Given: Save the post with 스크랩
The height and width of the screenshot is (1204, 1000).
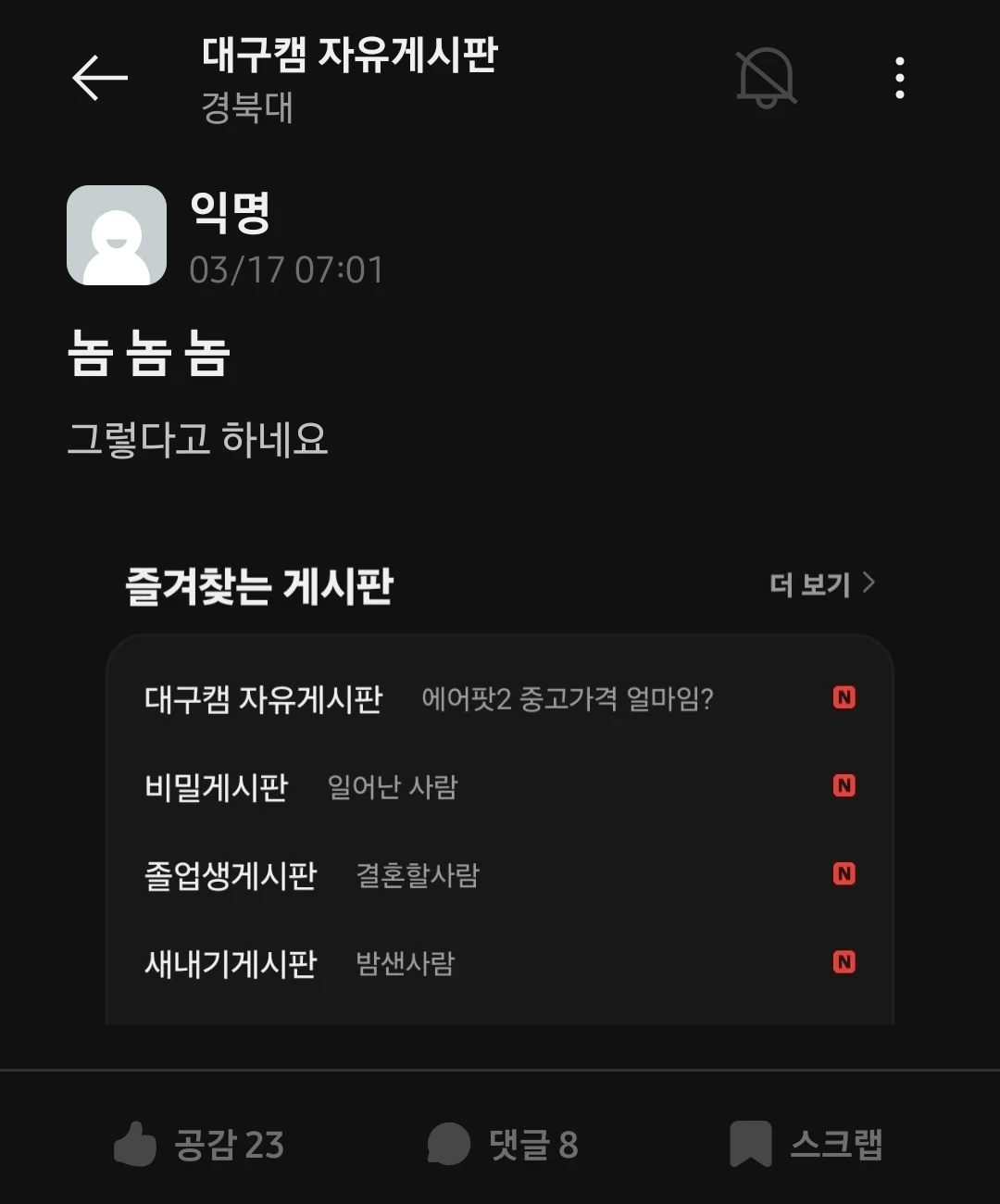Looking at the screenshot, I should coord(806,1145).
